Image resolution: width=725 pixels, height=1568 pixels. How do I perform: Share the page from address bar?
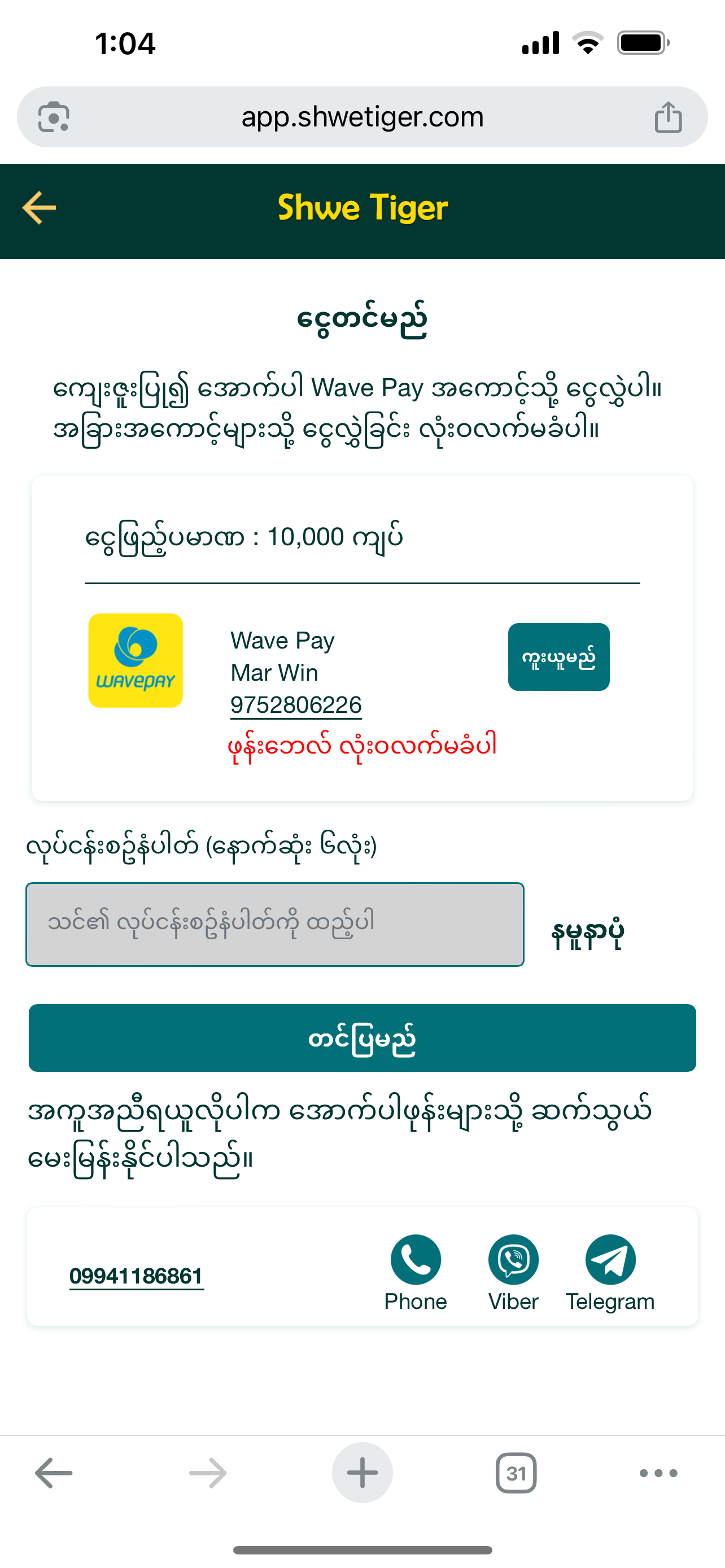pyautogui.click(x=668, y=117)
